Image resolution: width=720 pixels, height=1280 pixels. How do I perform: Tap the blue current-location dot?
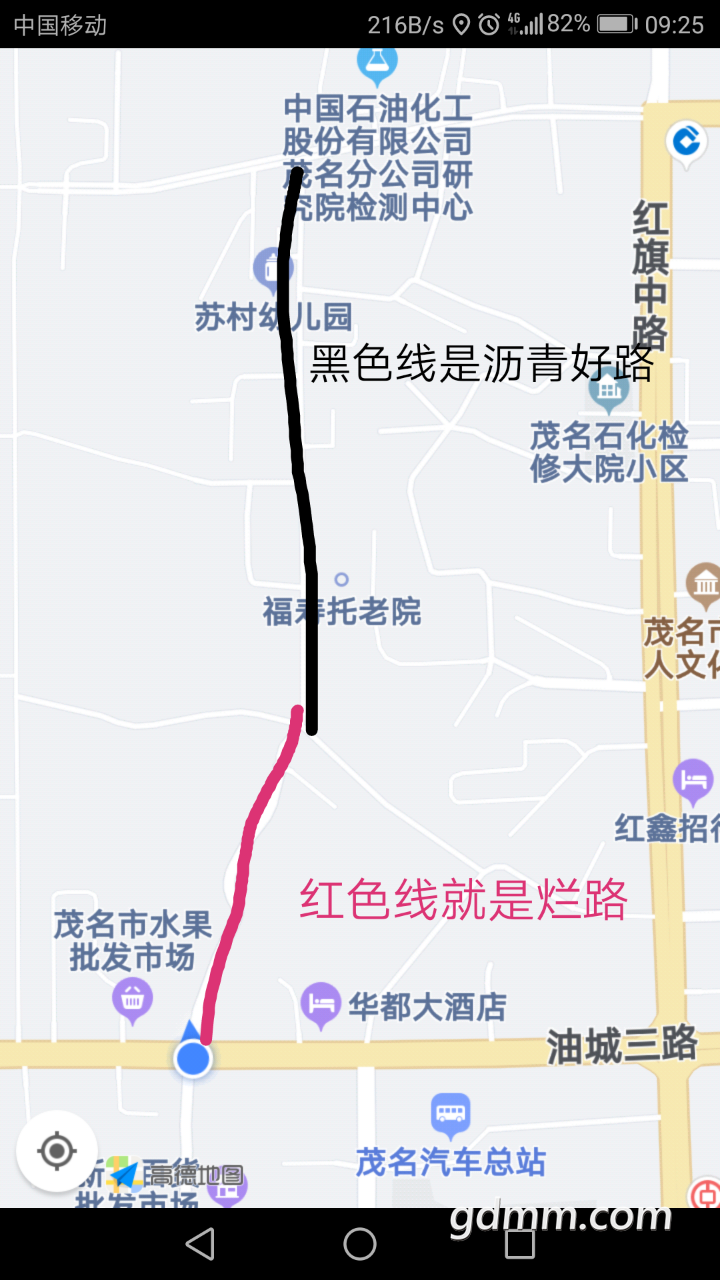click(192, 1057)
